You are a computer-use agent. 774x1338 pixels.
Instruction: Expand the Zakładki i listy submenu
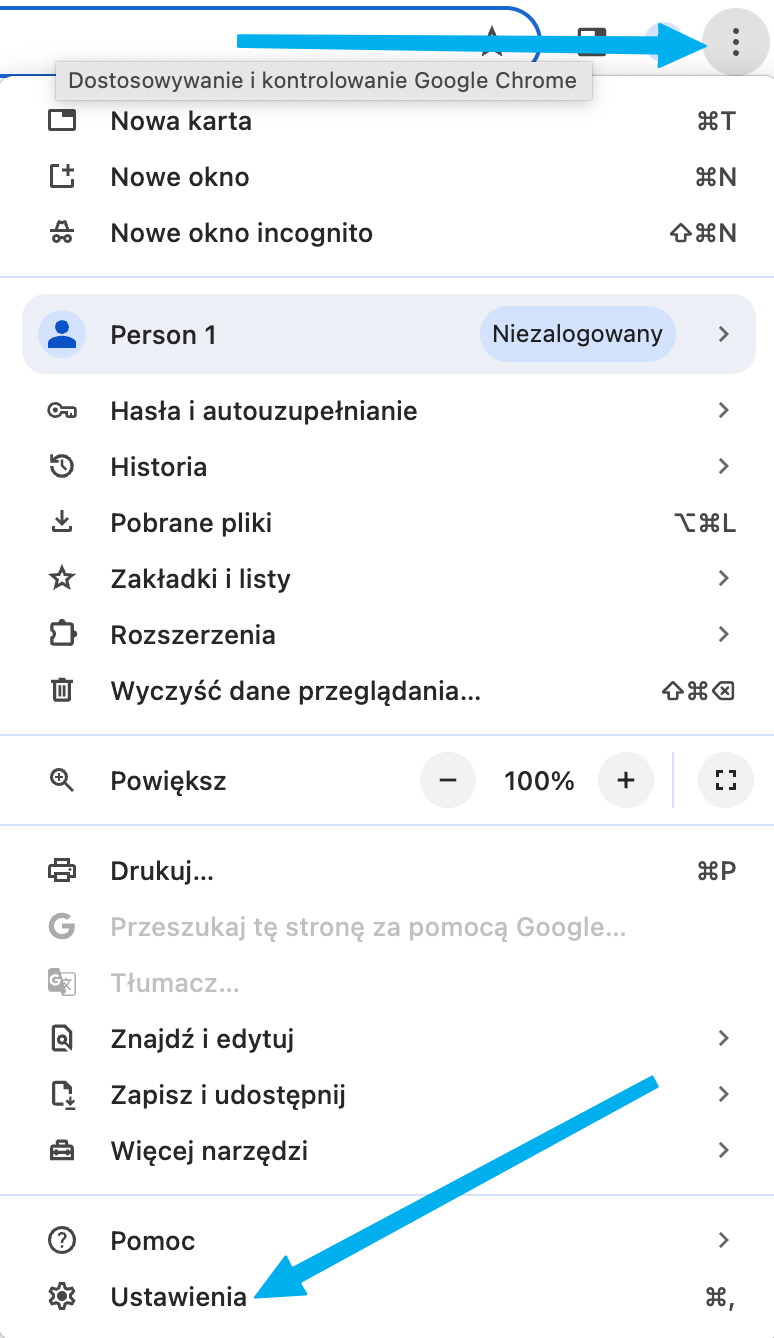[723, 578]
